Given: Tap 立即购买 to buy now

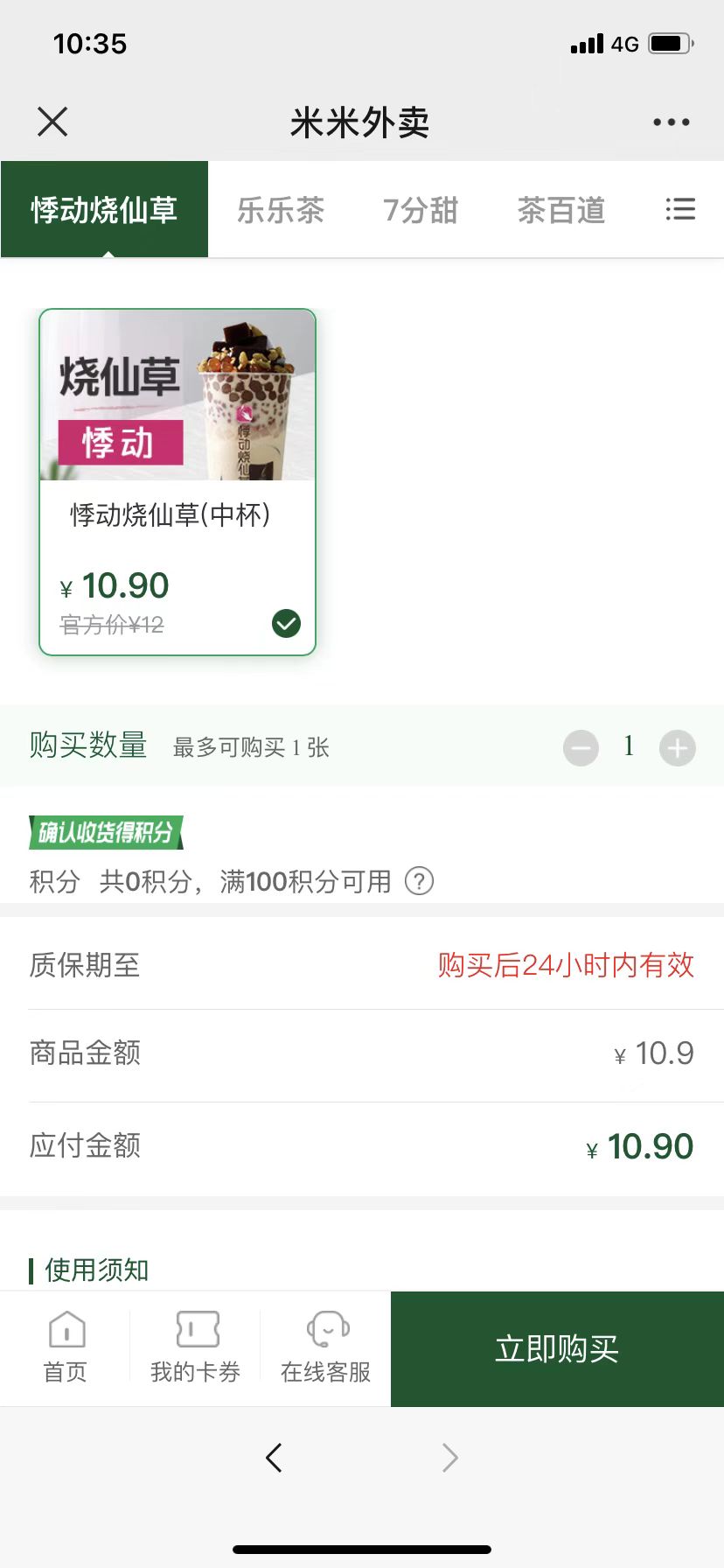Looking at the screenshot, I should [x=557, y=1349].
